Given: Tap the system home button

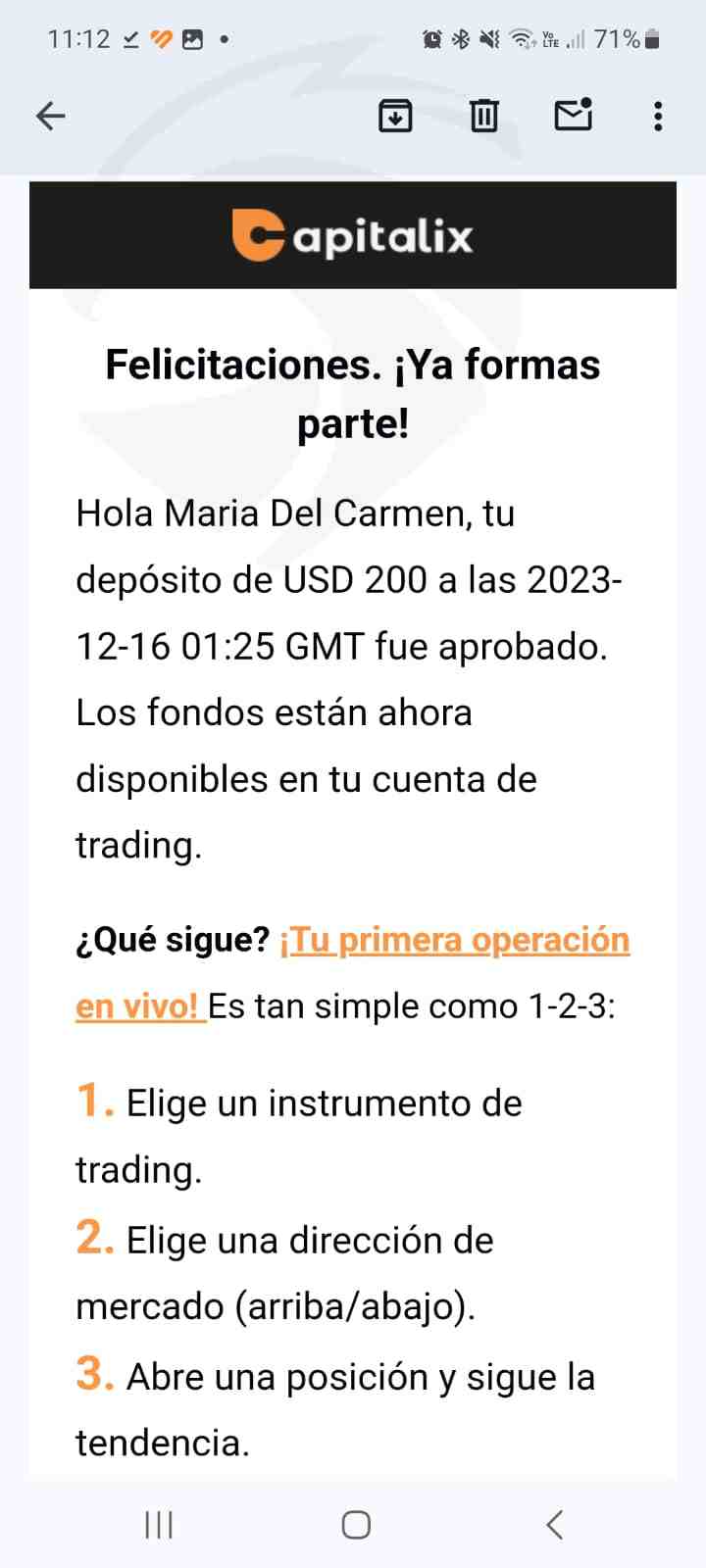Looking at the screenshot, I should click(356, 1525).
